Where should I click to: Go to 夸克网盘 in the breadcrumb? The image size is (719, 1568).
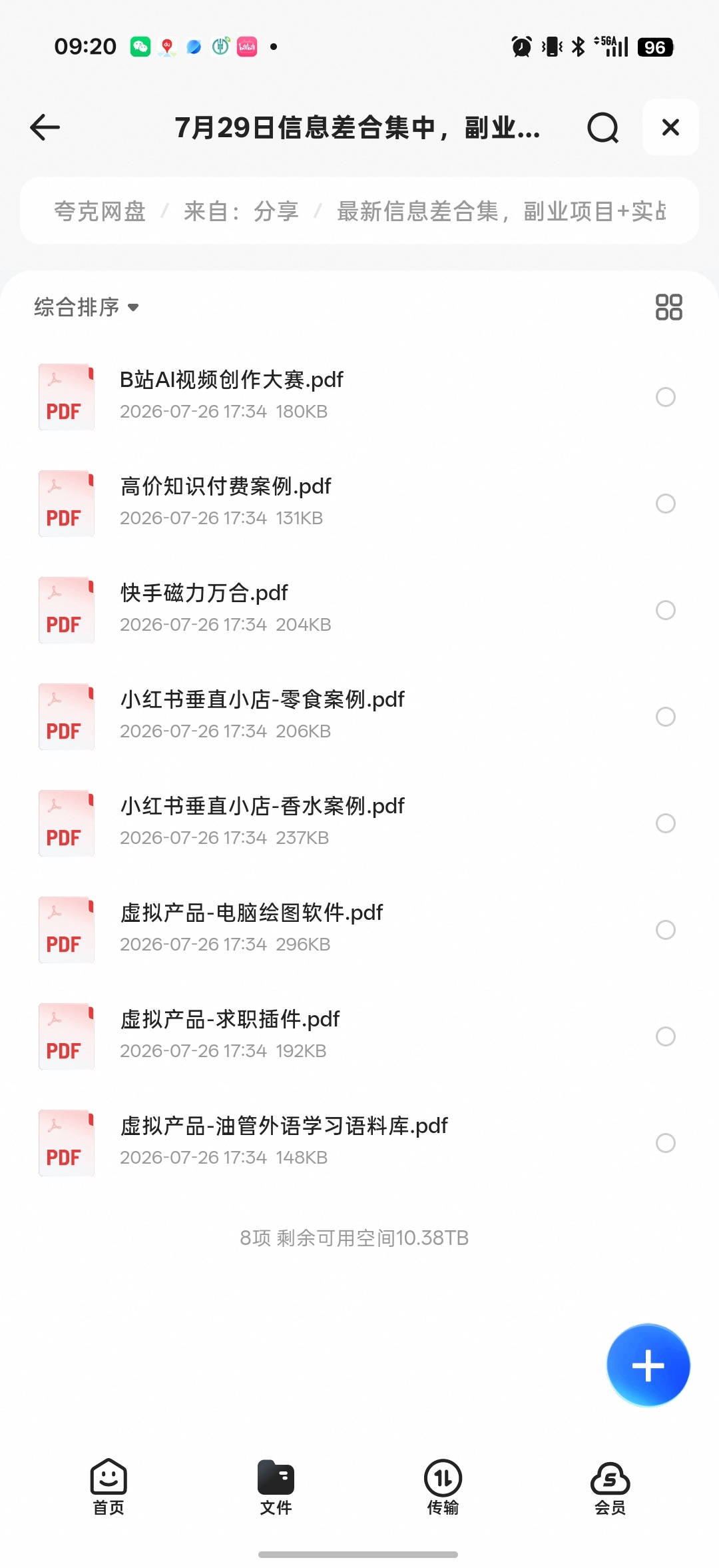[x=100, y=211]
